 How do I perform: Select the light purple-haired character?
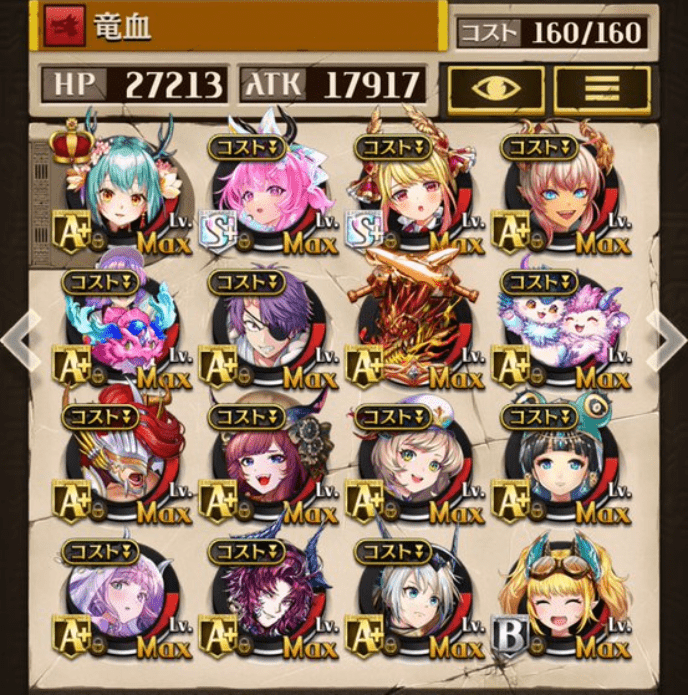(x=122, y=603)
